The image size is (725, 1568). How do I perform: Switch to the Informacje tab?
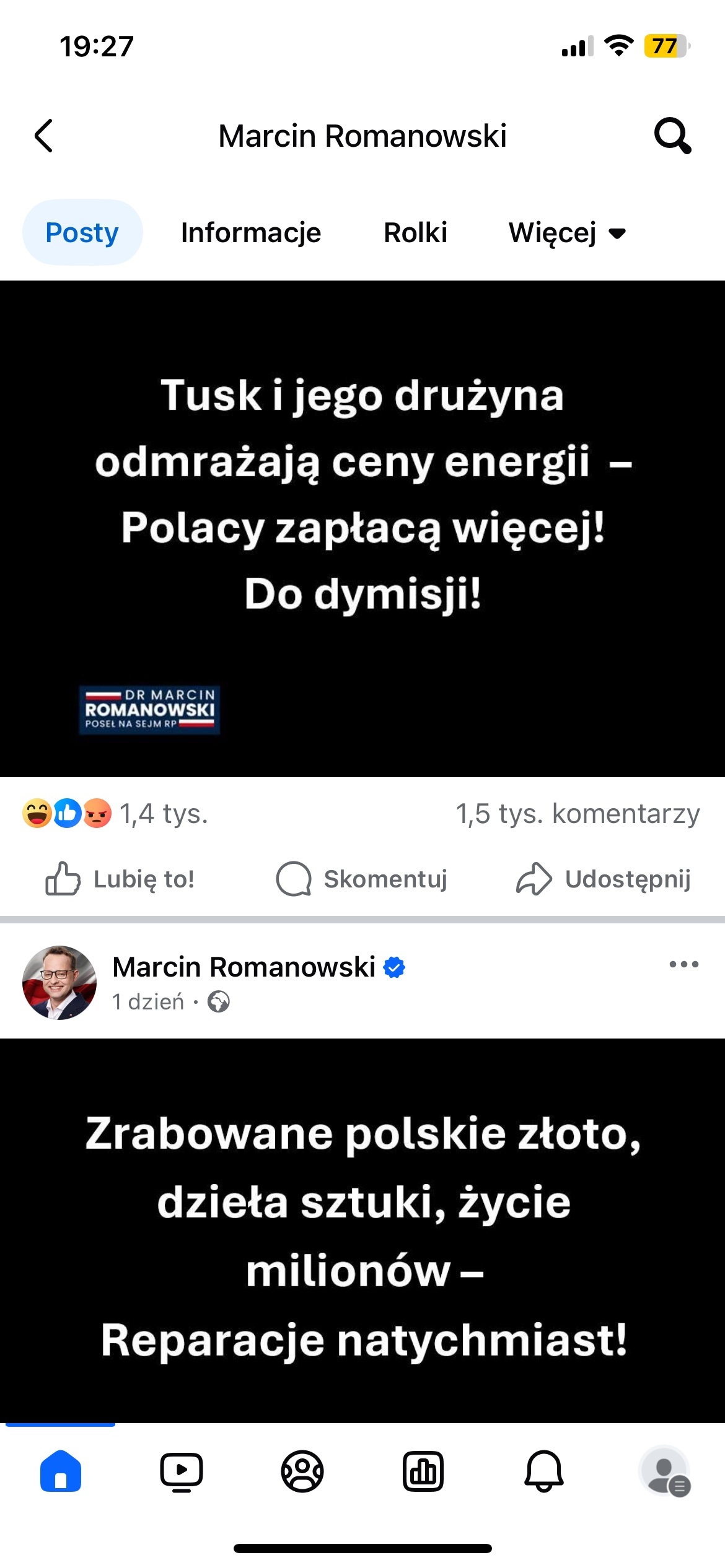point(251,233)
